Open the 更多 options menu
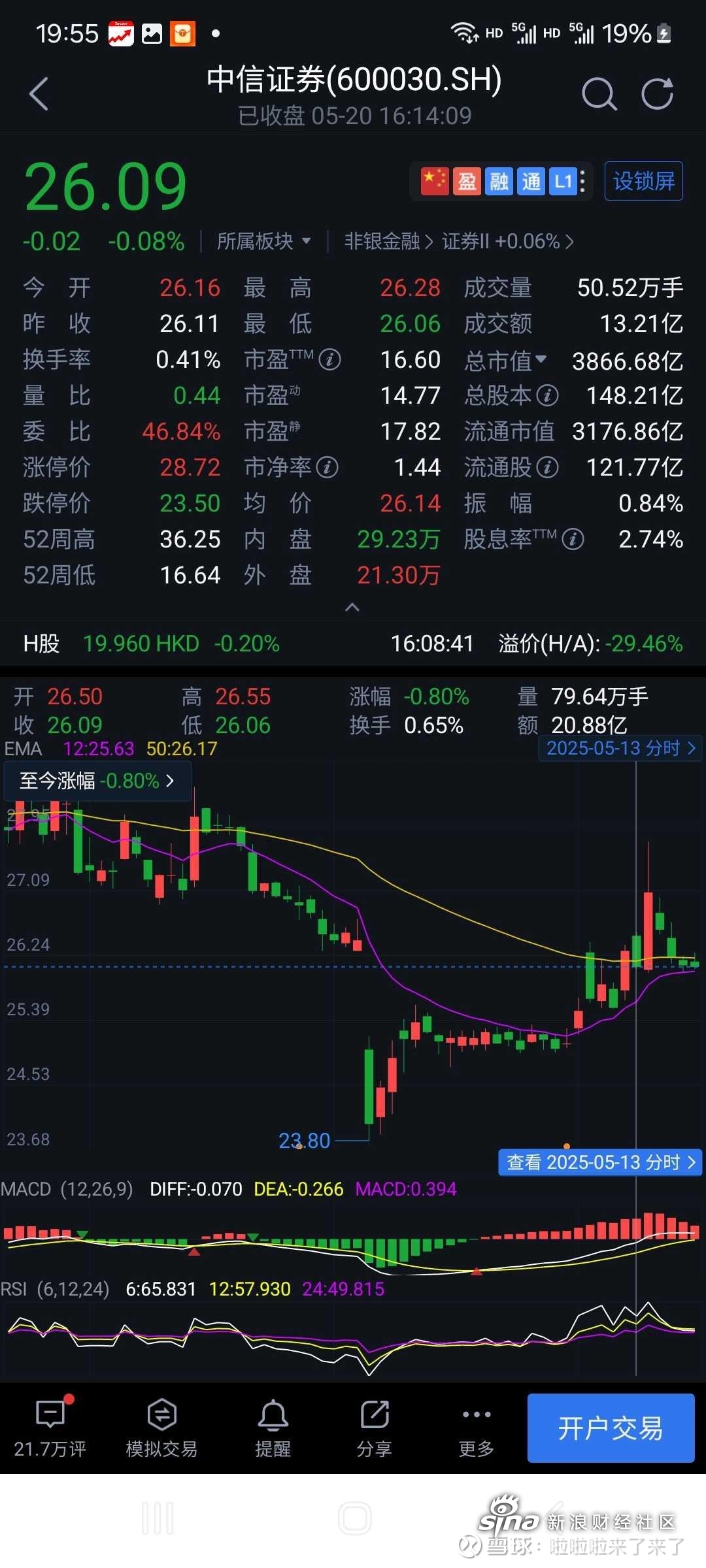 point(476,1429)
